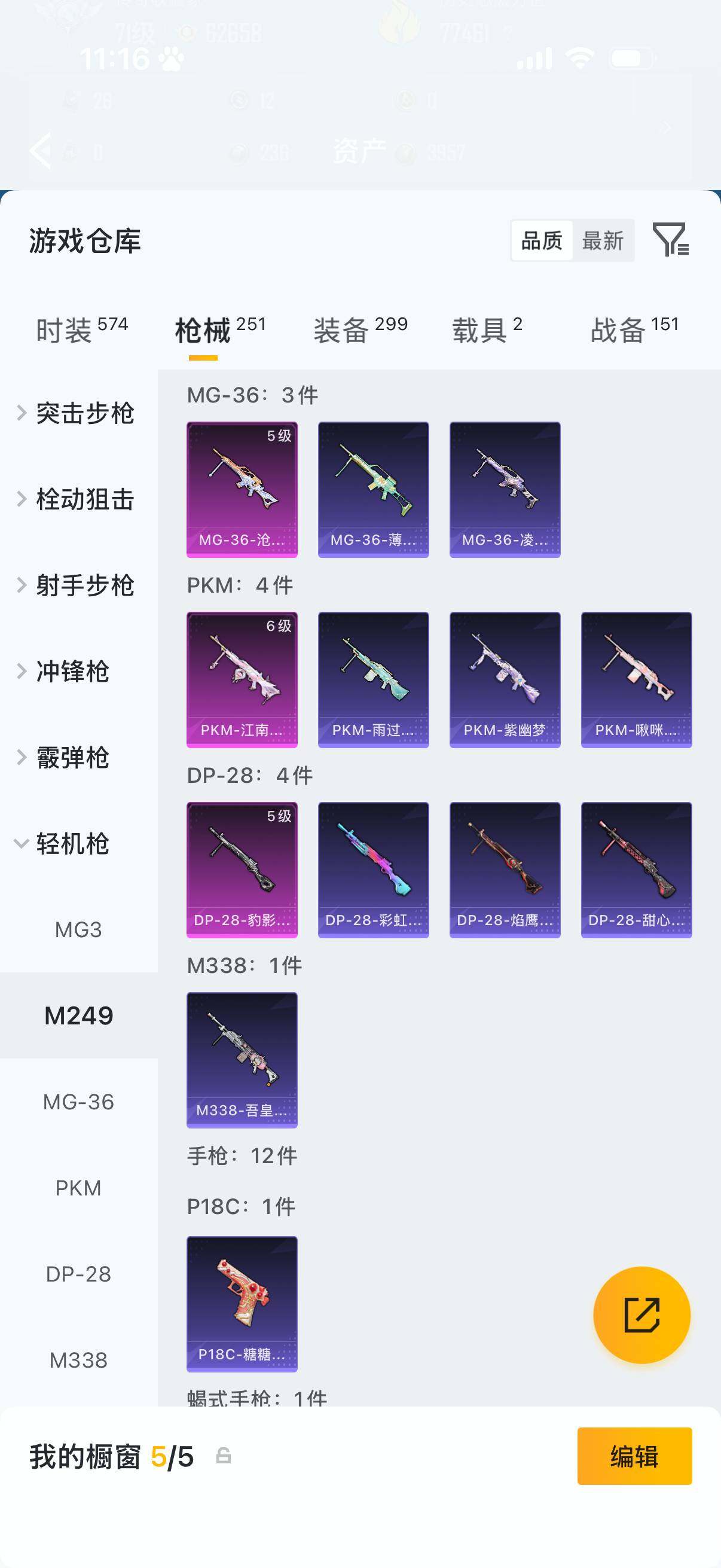721x1568 pixels.
Task: Switch to the 战备 tab
Action: (x=634, y=331)
